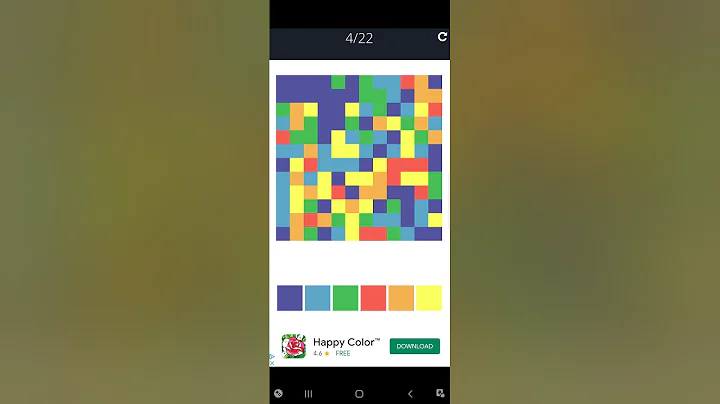Choose the green color swatch
Viewport: 720px width, 404px height.
[x=345, y=298]
